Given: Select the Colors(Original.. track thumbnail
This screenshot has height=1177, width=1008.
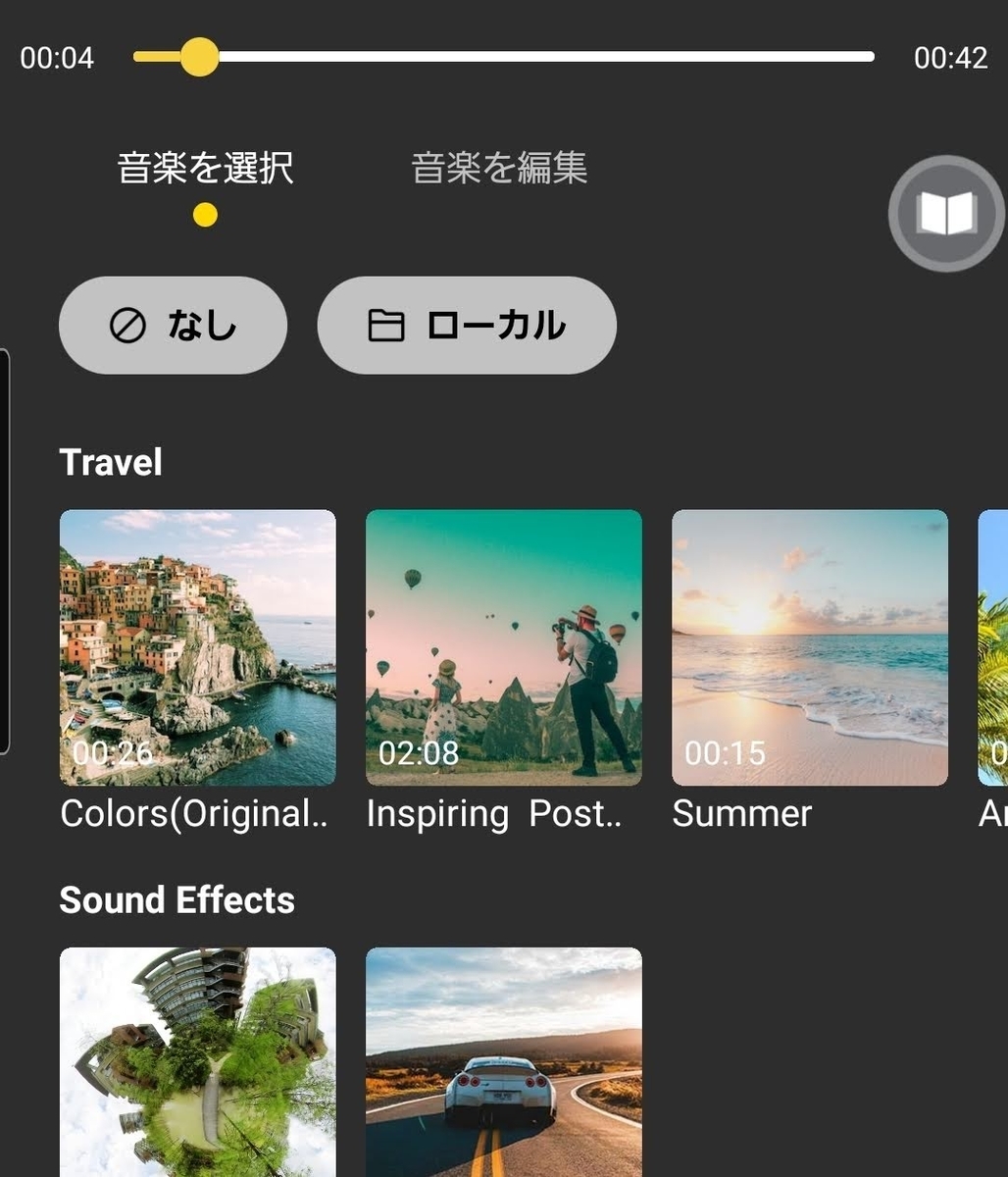Looking at the screenshot, I should pos(197,646).
